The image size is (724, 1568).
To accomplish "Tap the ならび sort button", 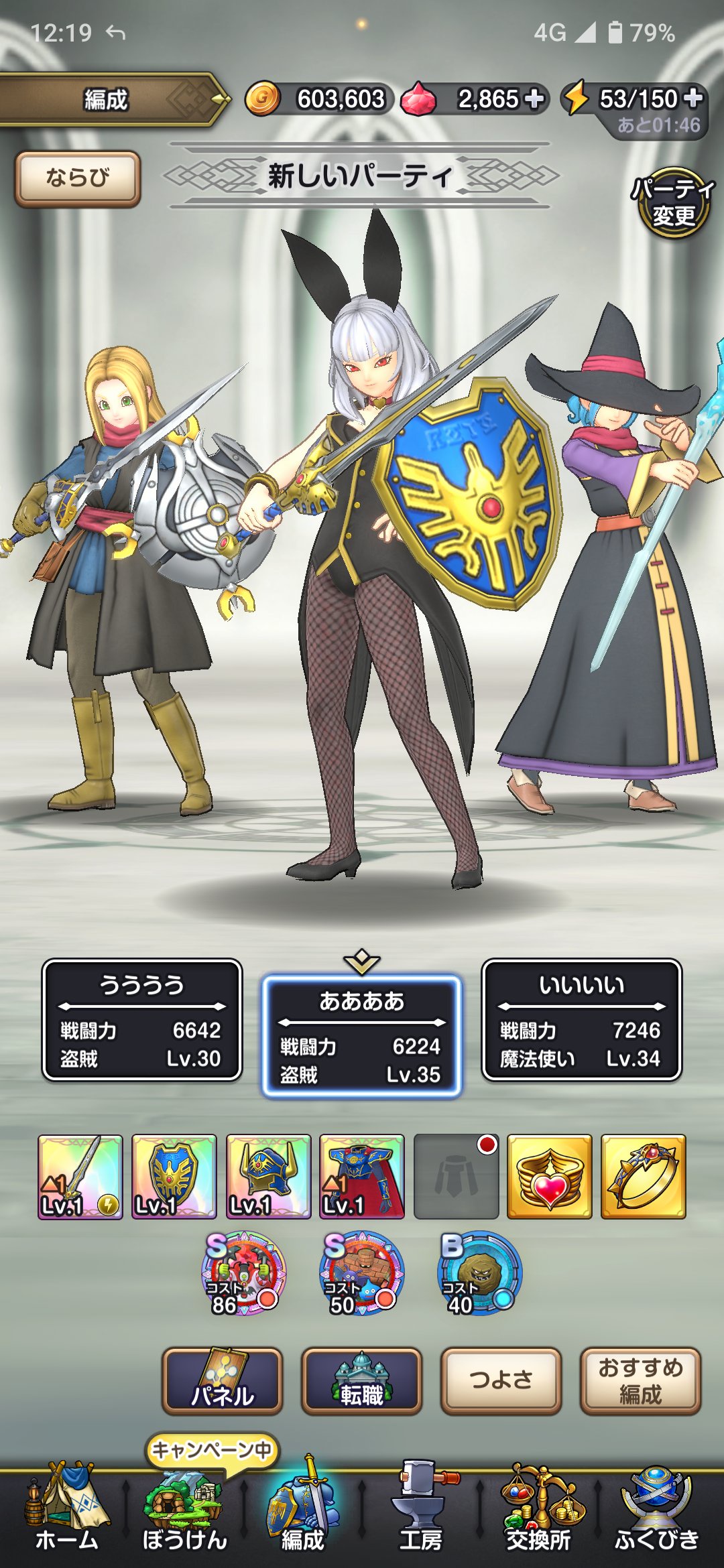I will (x=78, y=178).
